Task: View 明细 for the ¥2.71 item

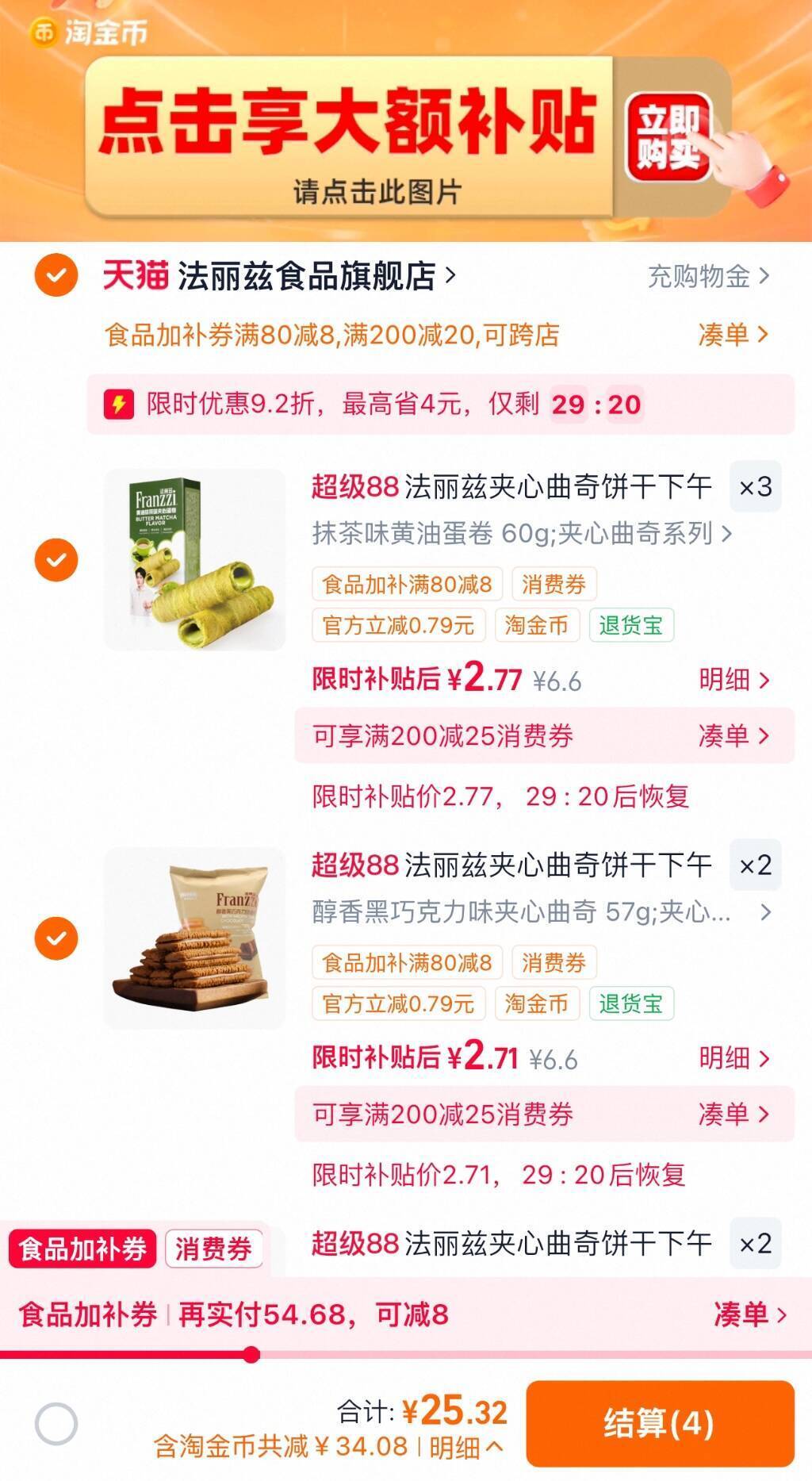Action: (x=733, y=1058)
